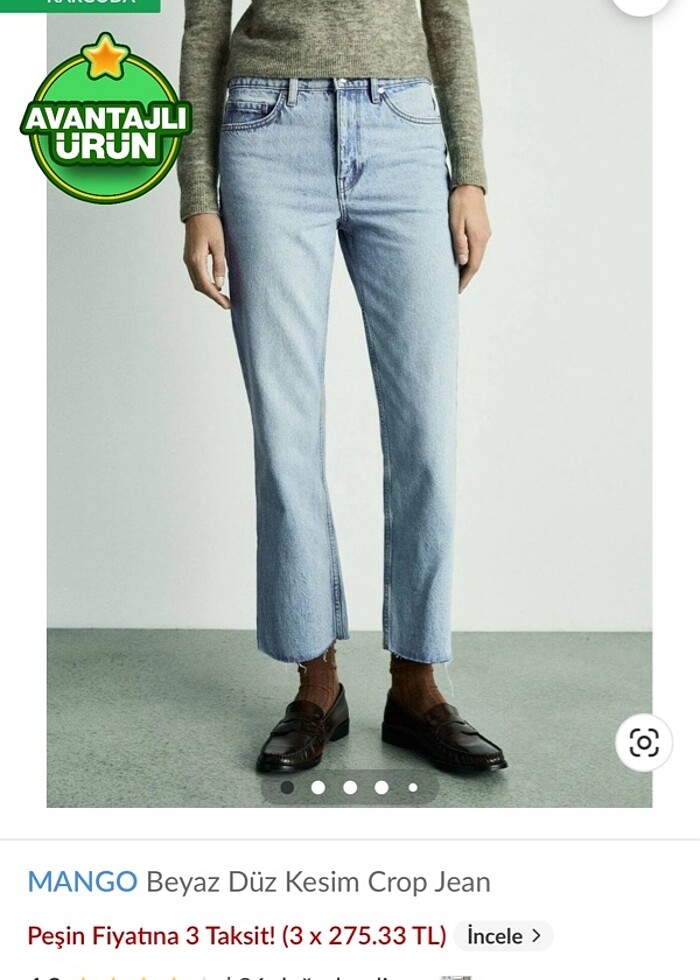Screen dimensions: 700x980
Task: Jump to the second product photo dot
Action: (x=318, y=787)
